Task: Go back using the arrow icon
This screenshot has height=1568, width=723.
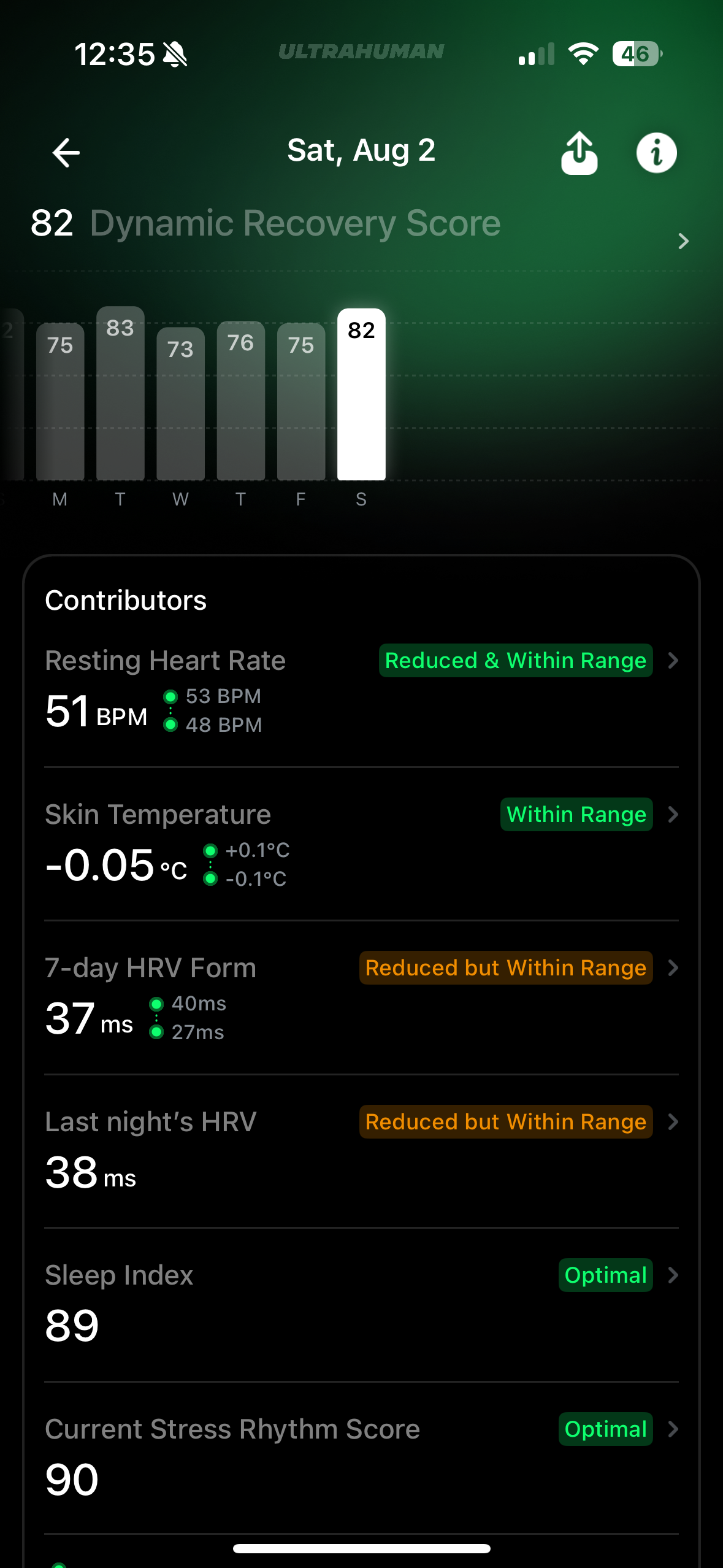Action: pos(66,153)
